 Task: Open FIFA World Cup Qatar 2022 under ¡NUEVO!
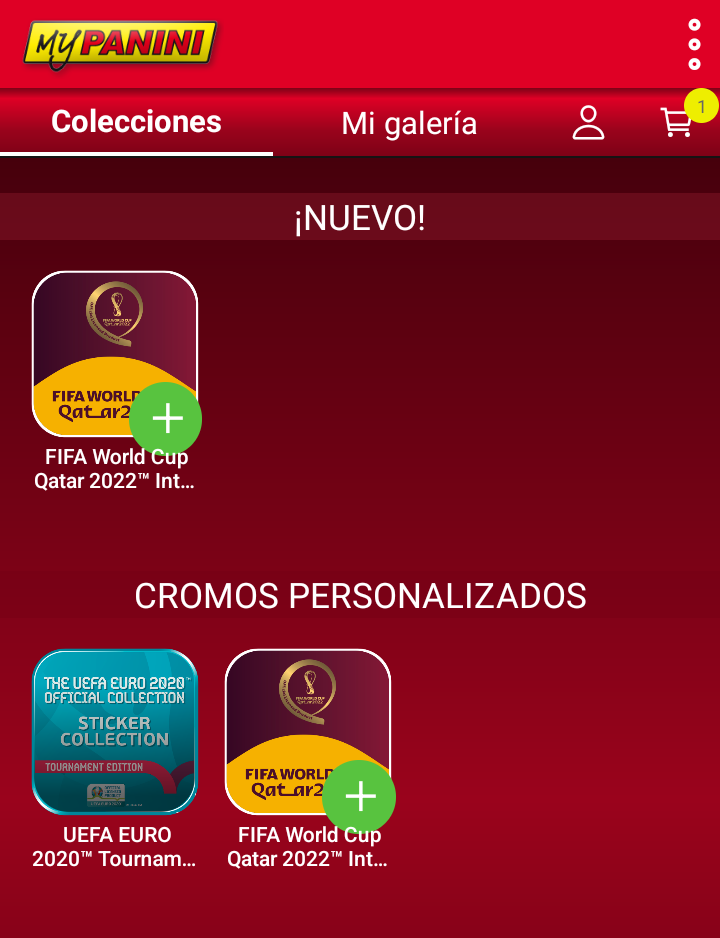115,354
